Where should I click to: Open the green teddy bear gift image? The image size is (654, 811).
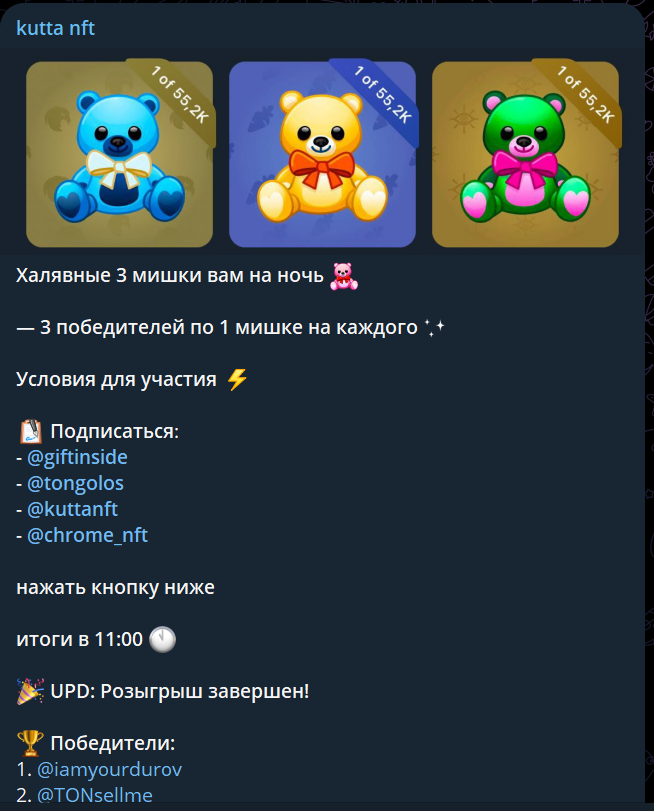[525, 154]
